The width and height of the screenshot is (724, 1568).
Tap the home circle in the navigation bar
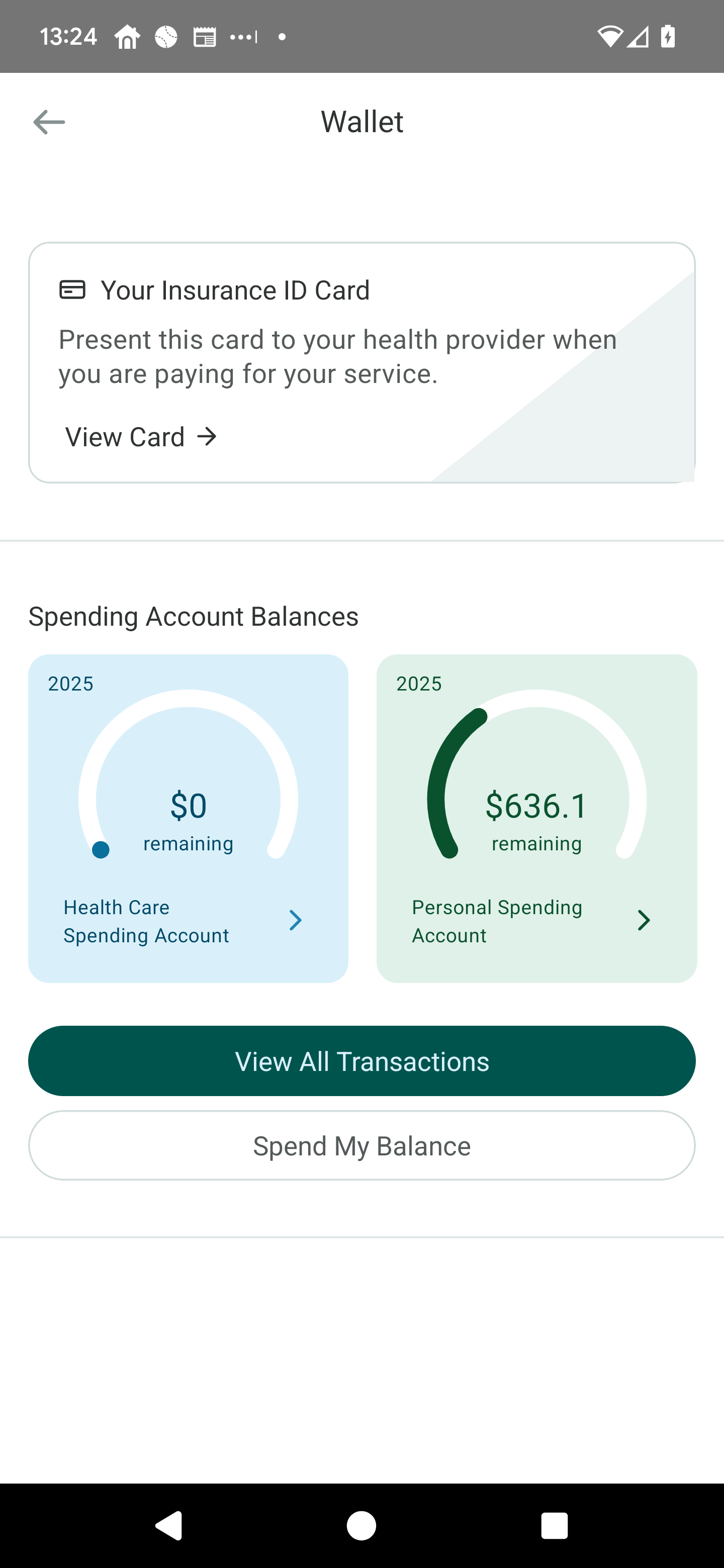point(361,1525)
